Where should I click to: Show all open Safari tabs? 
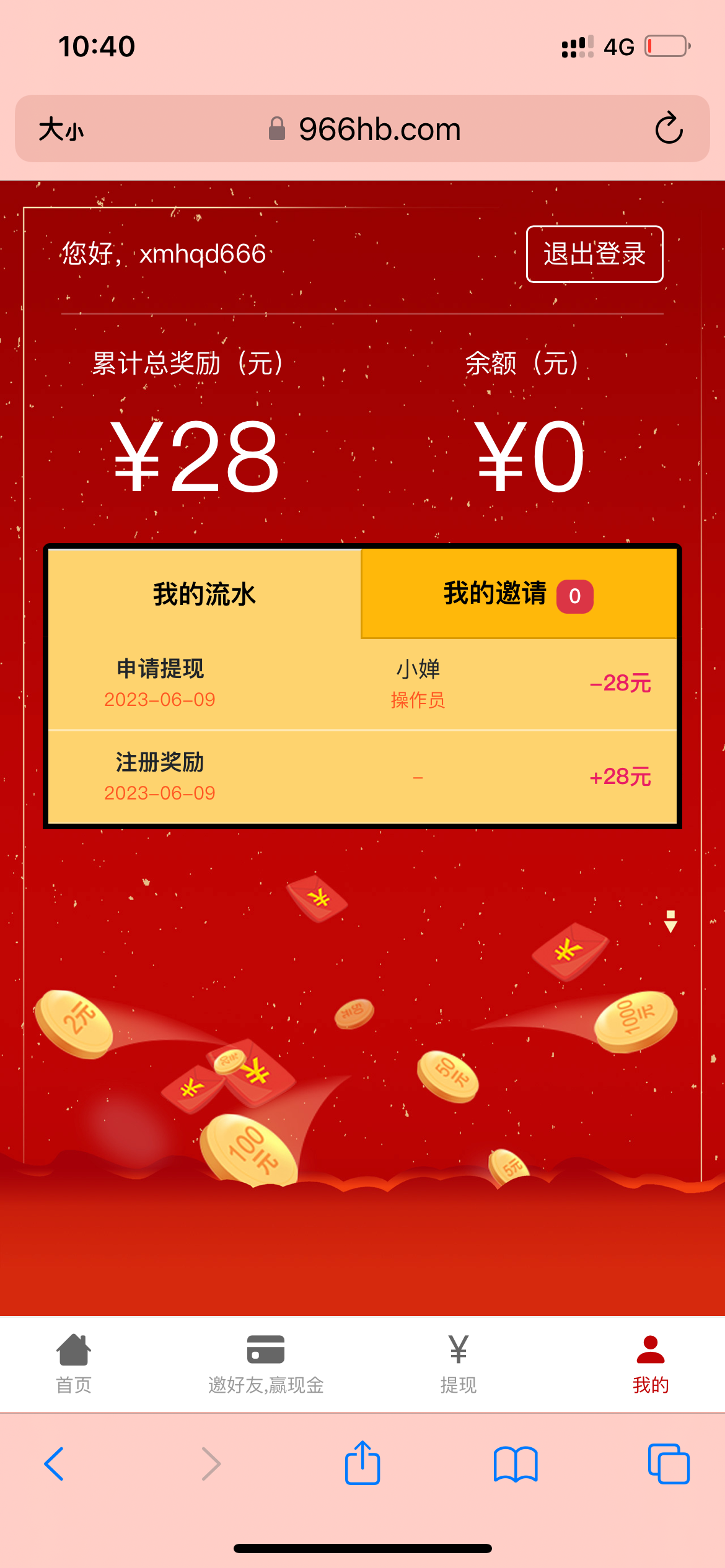click(669, 1464)
